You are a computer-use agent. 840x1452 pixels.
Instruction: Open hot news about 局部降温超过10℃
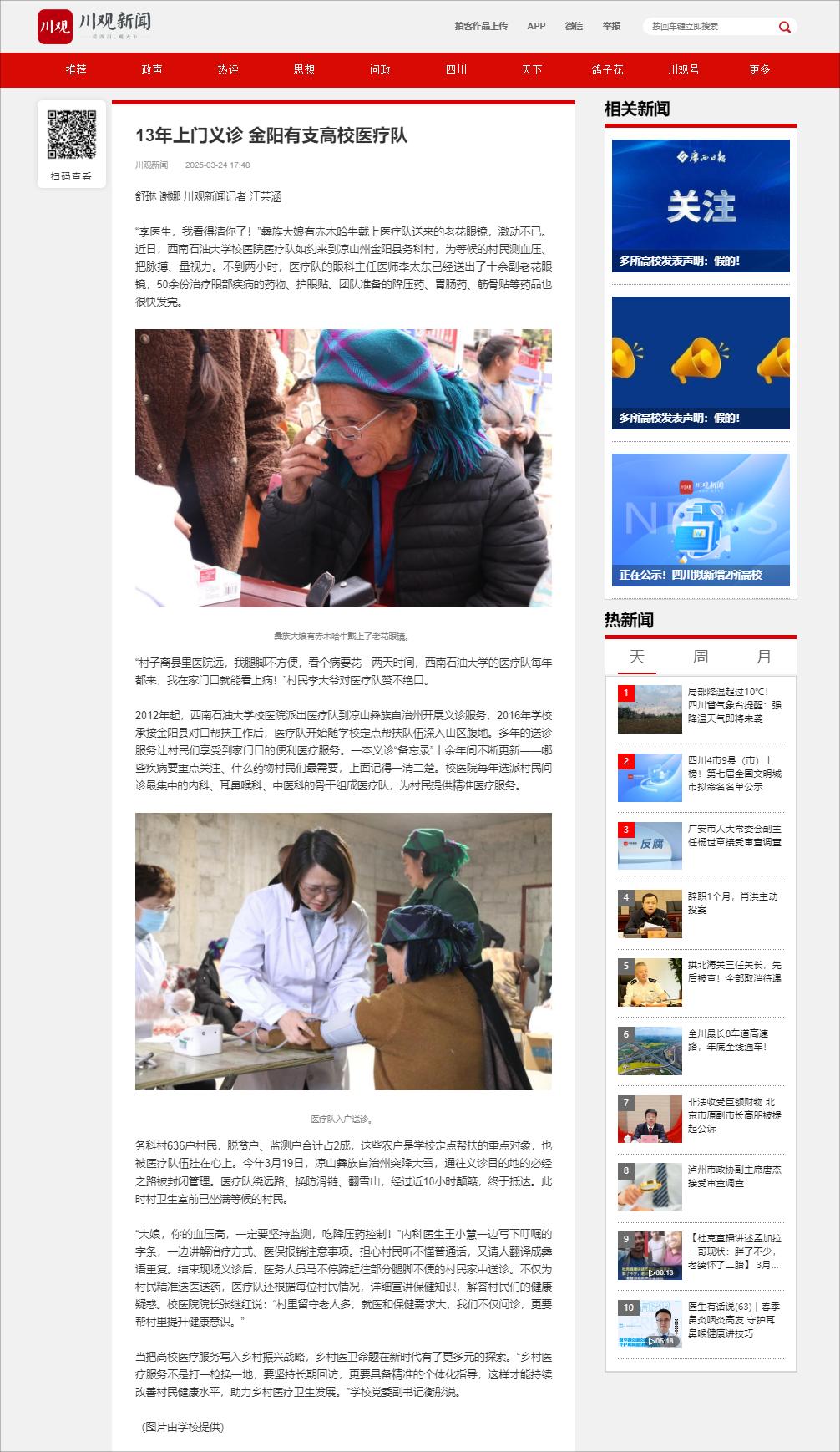click(x=734, y=705)
